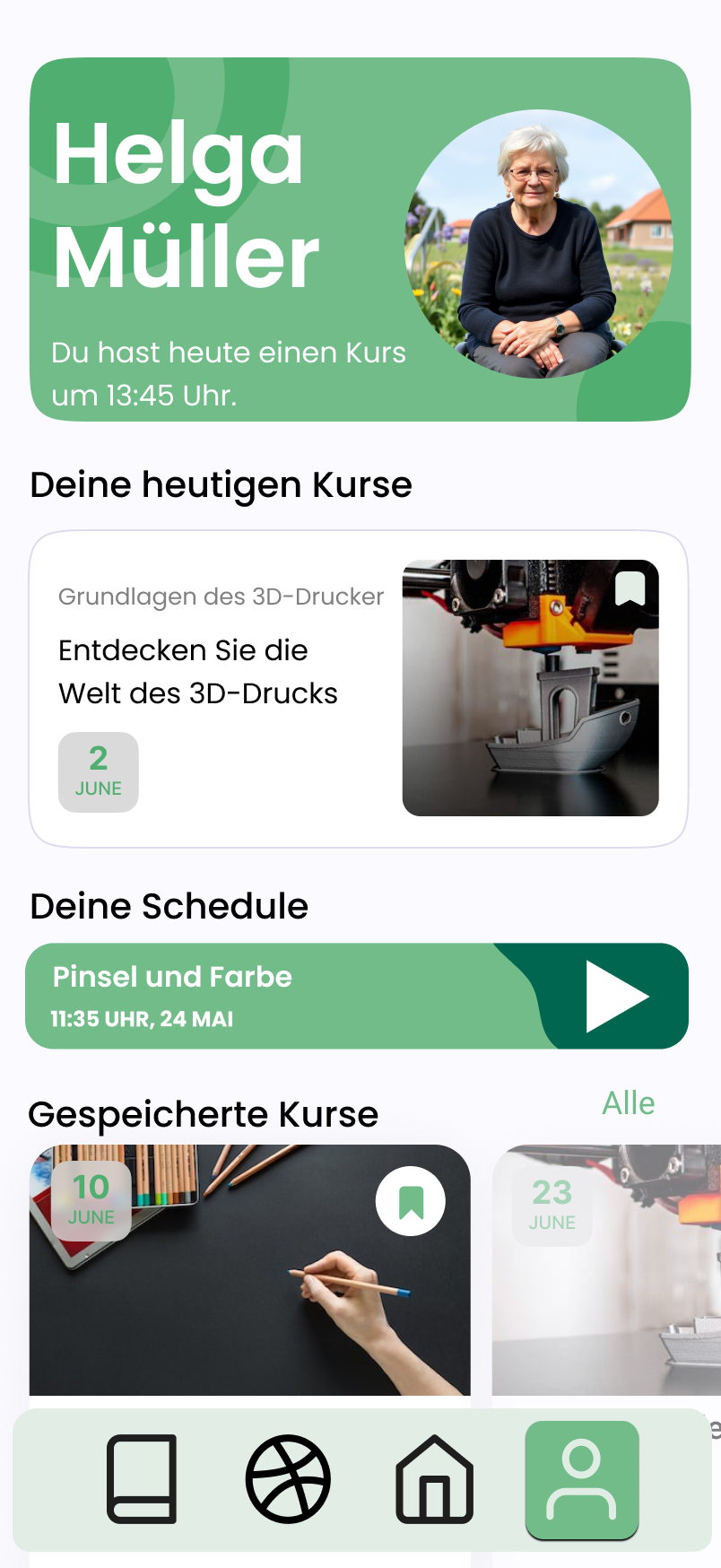The height and width of the screenshot is (1568, 721).
Task: Go to the home tab
Action: click(x=435, y=1479)
